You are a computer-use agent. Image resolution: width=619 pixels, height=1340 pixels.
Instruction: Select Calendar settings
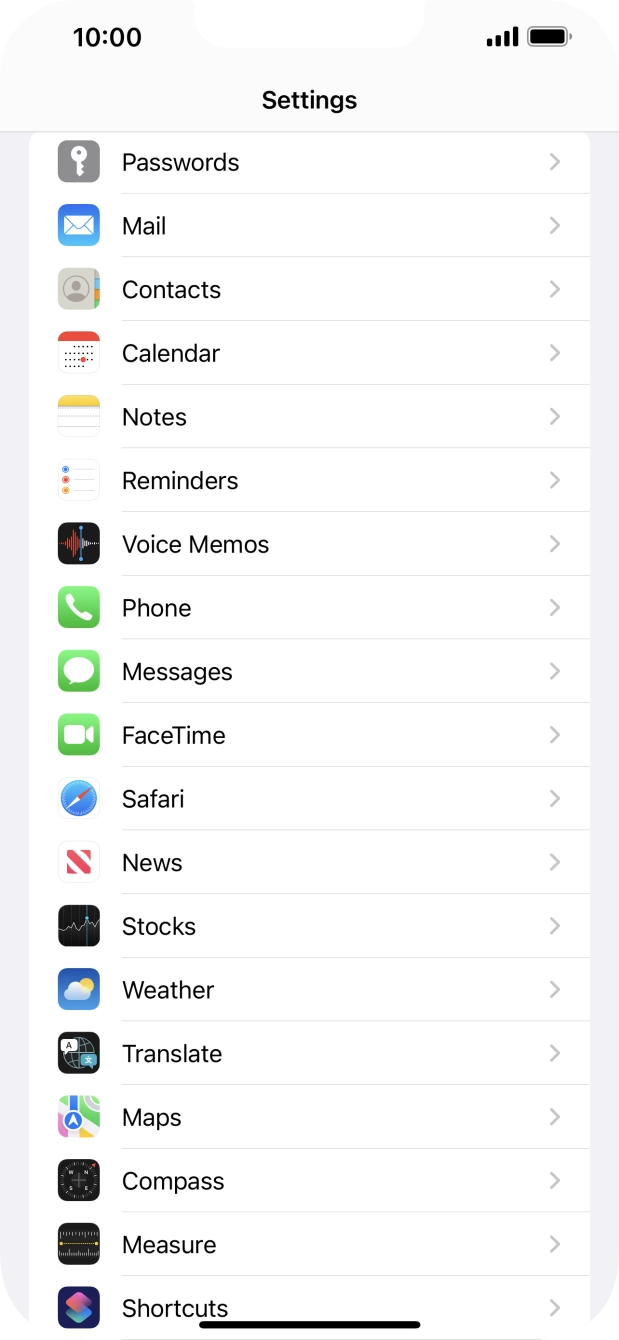309,353
